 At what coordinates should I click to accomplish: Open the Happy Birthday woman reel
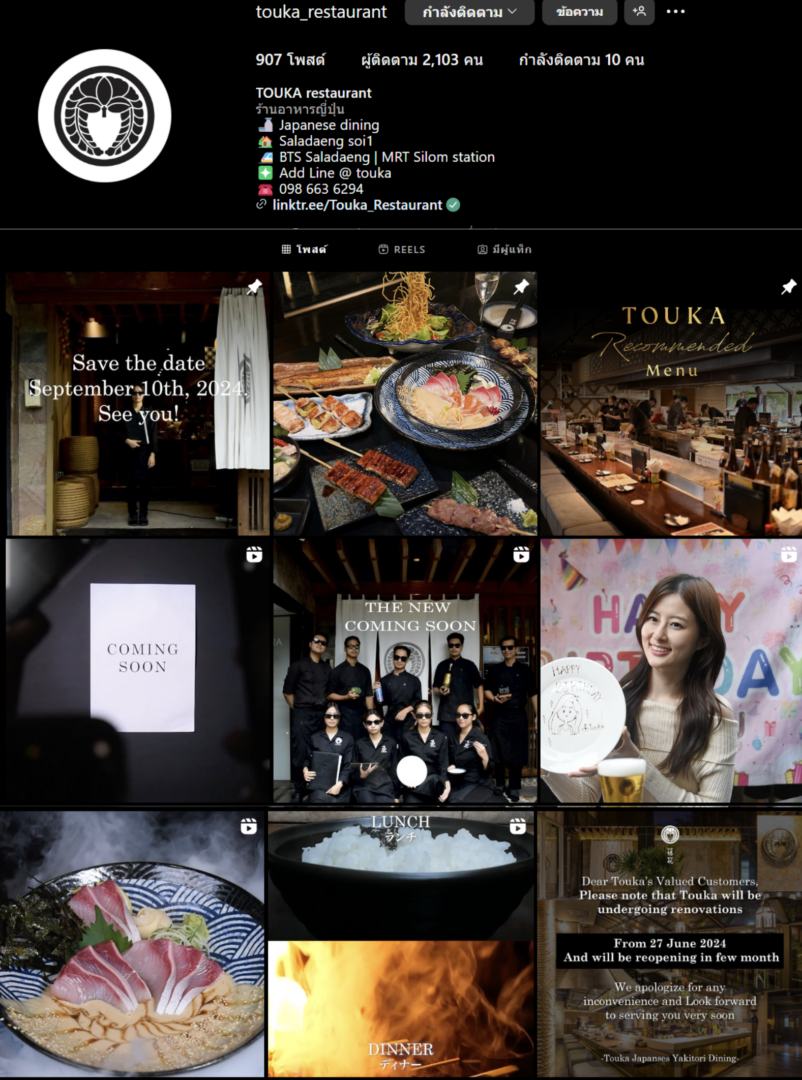point(671,670)
